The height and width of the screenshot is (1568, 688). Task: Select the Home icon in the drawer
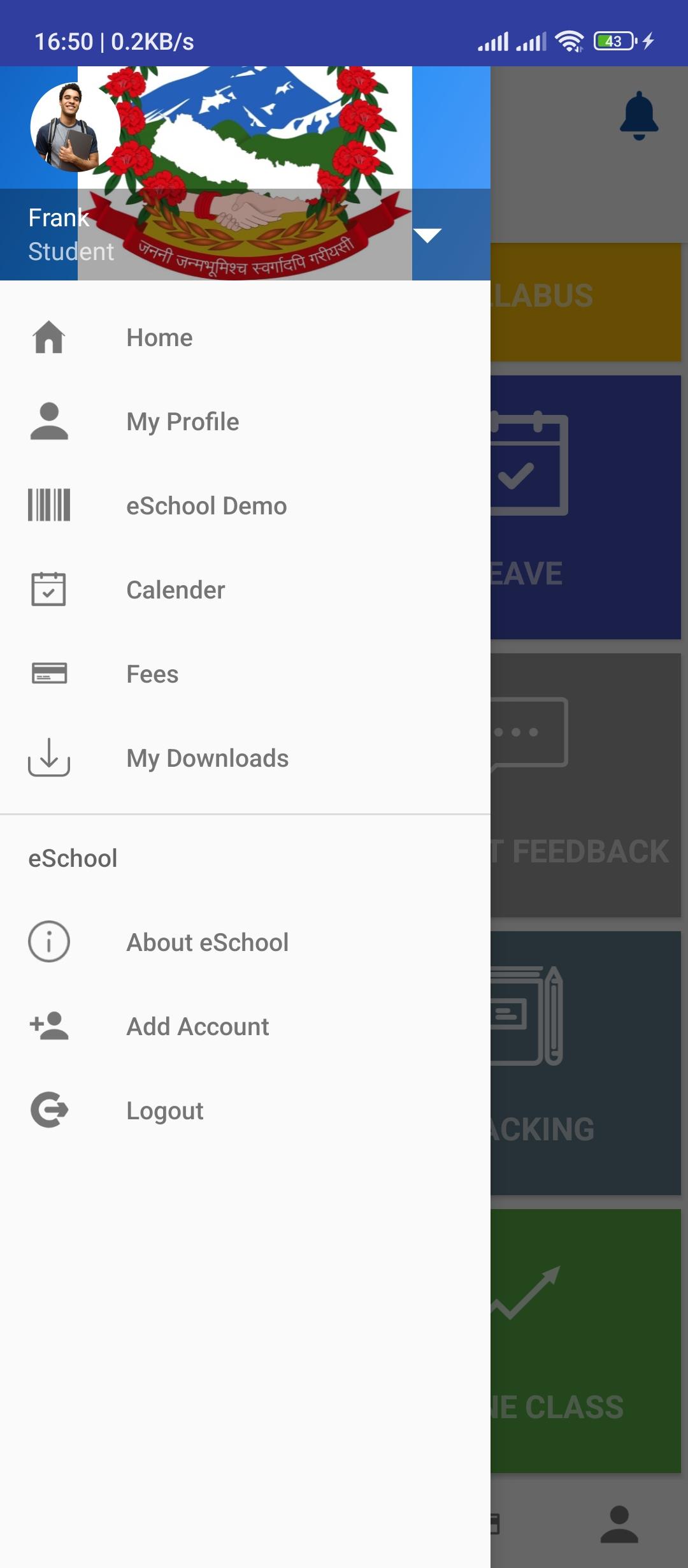(48, 338)
